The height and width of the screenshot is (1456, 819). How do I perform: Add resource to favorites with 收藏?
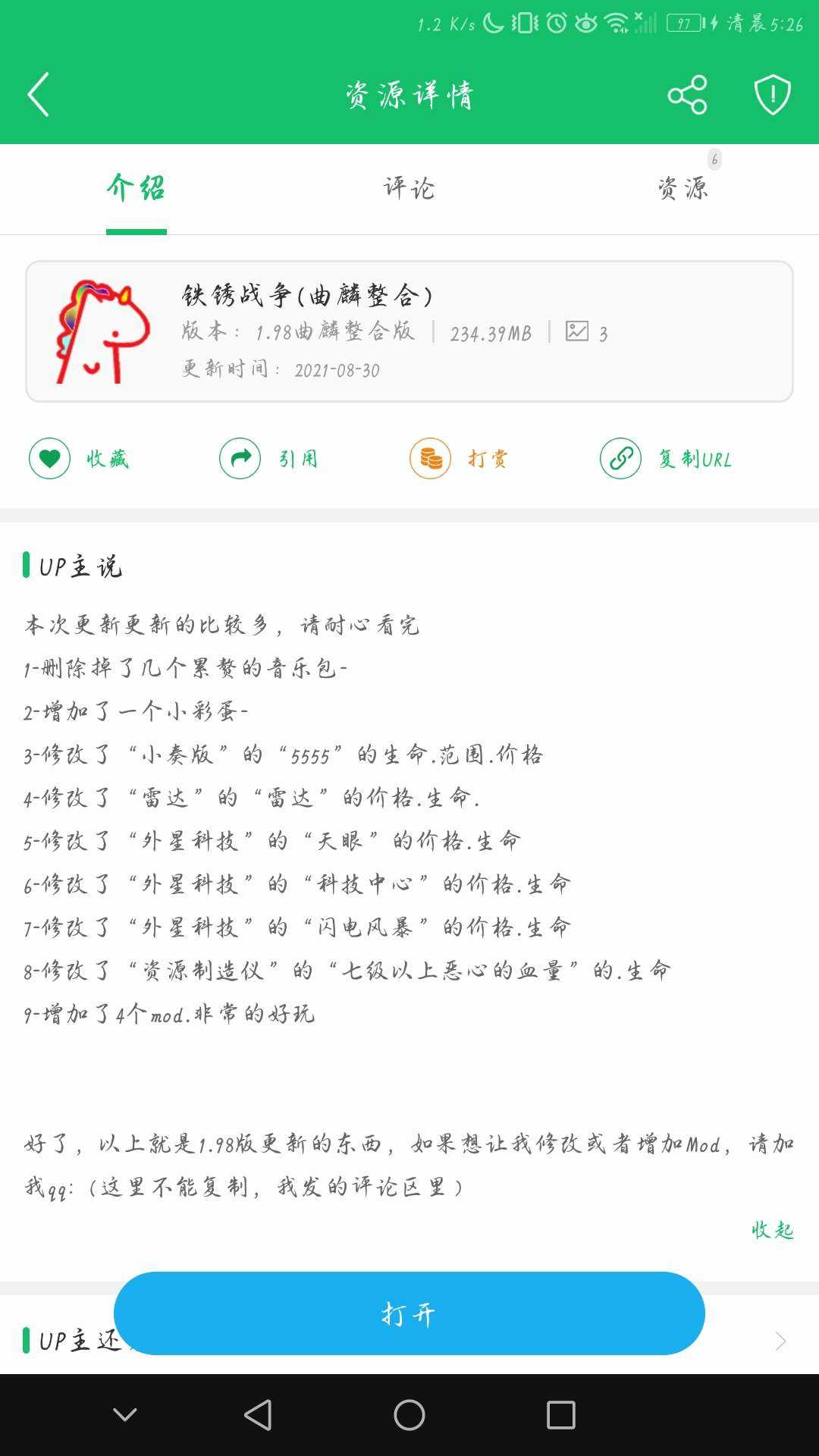[79, 459]
